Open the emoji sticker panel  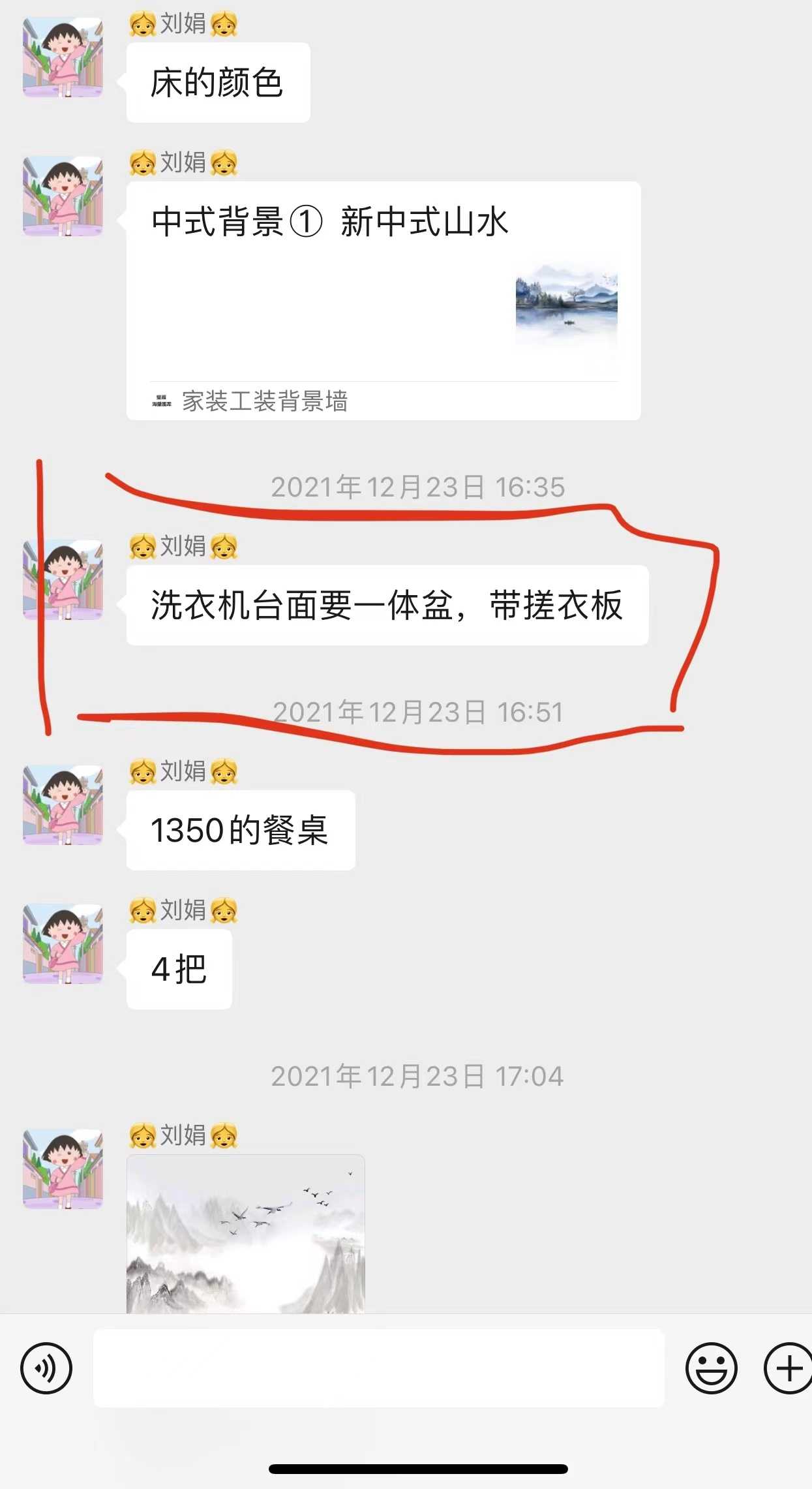click(711, 1368)
